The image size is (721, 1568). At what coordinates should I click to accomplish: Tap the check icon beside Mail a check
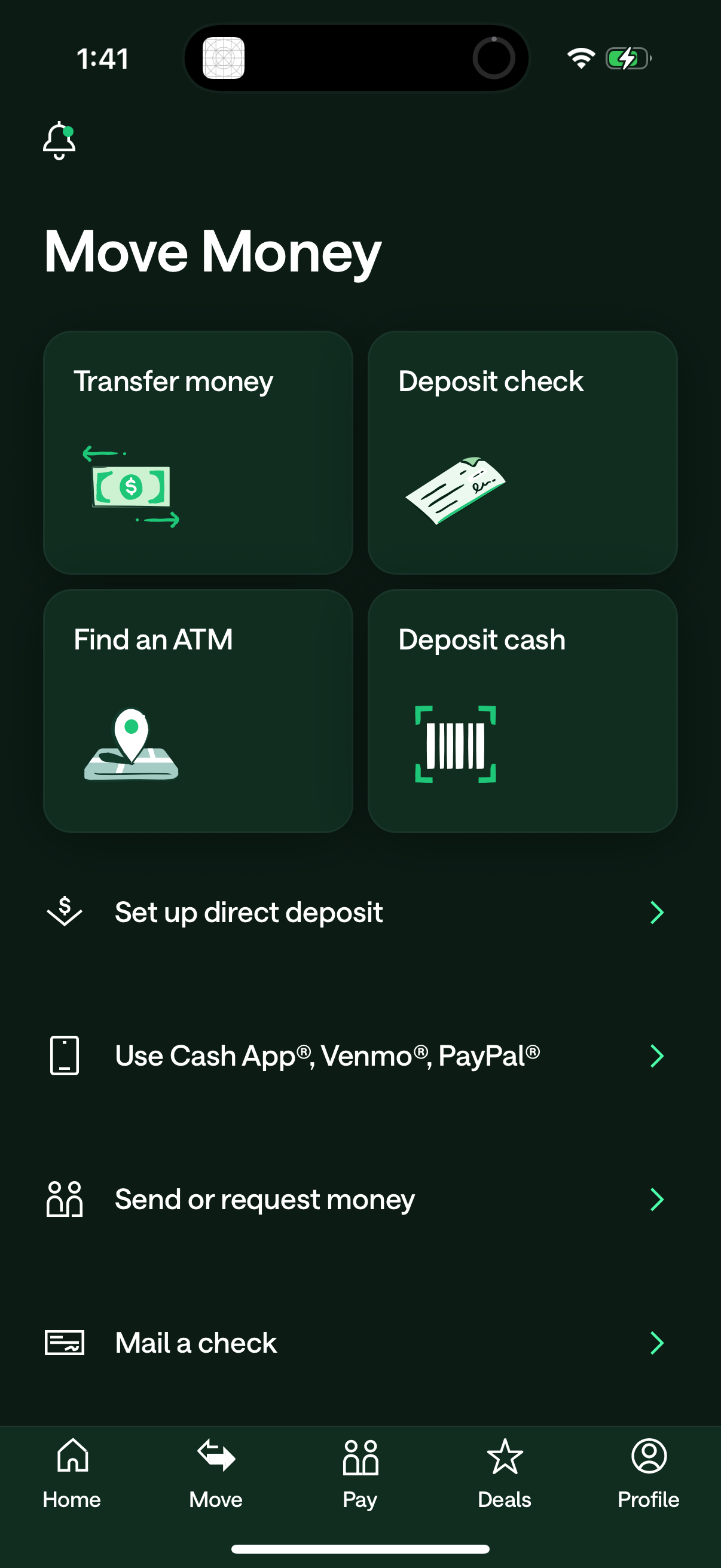coord(64,1342)
